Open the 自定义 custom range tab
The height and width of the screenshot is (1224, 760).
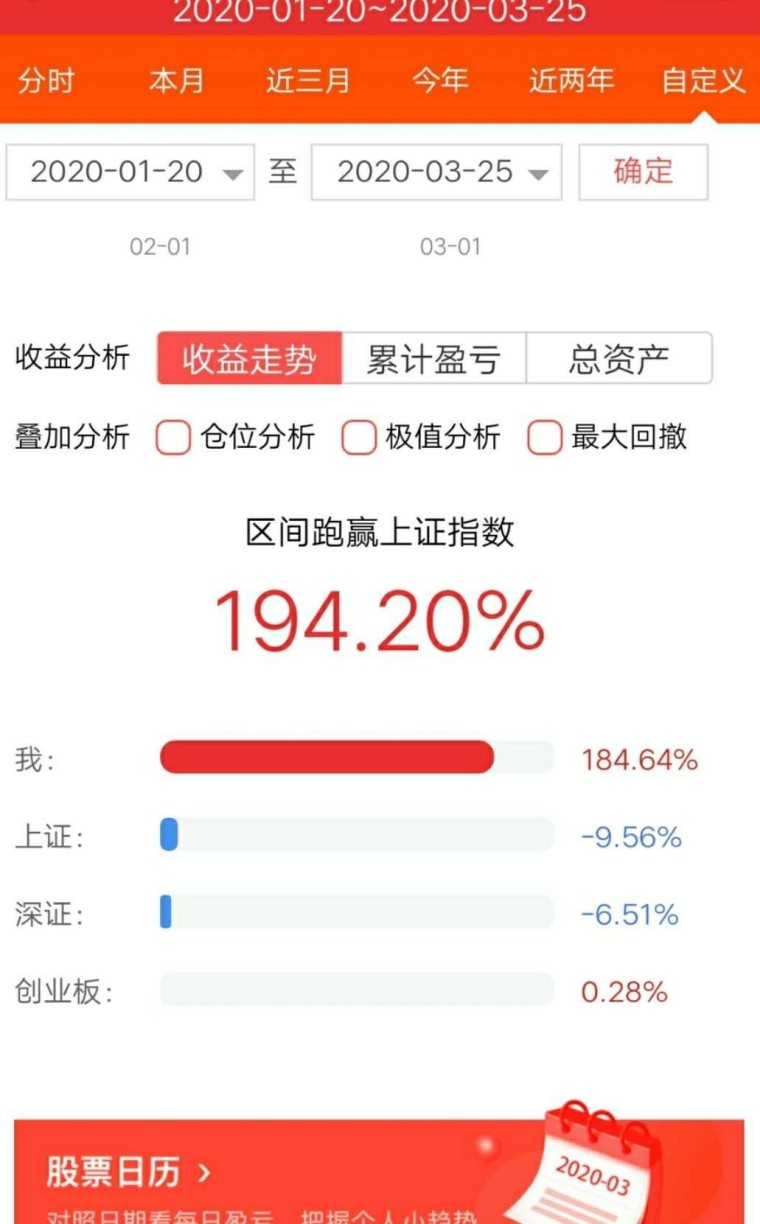point(704,81)
